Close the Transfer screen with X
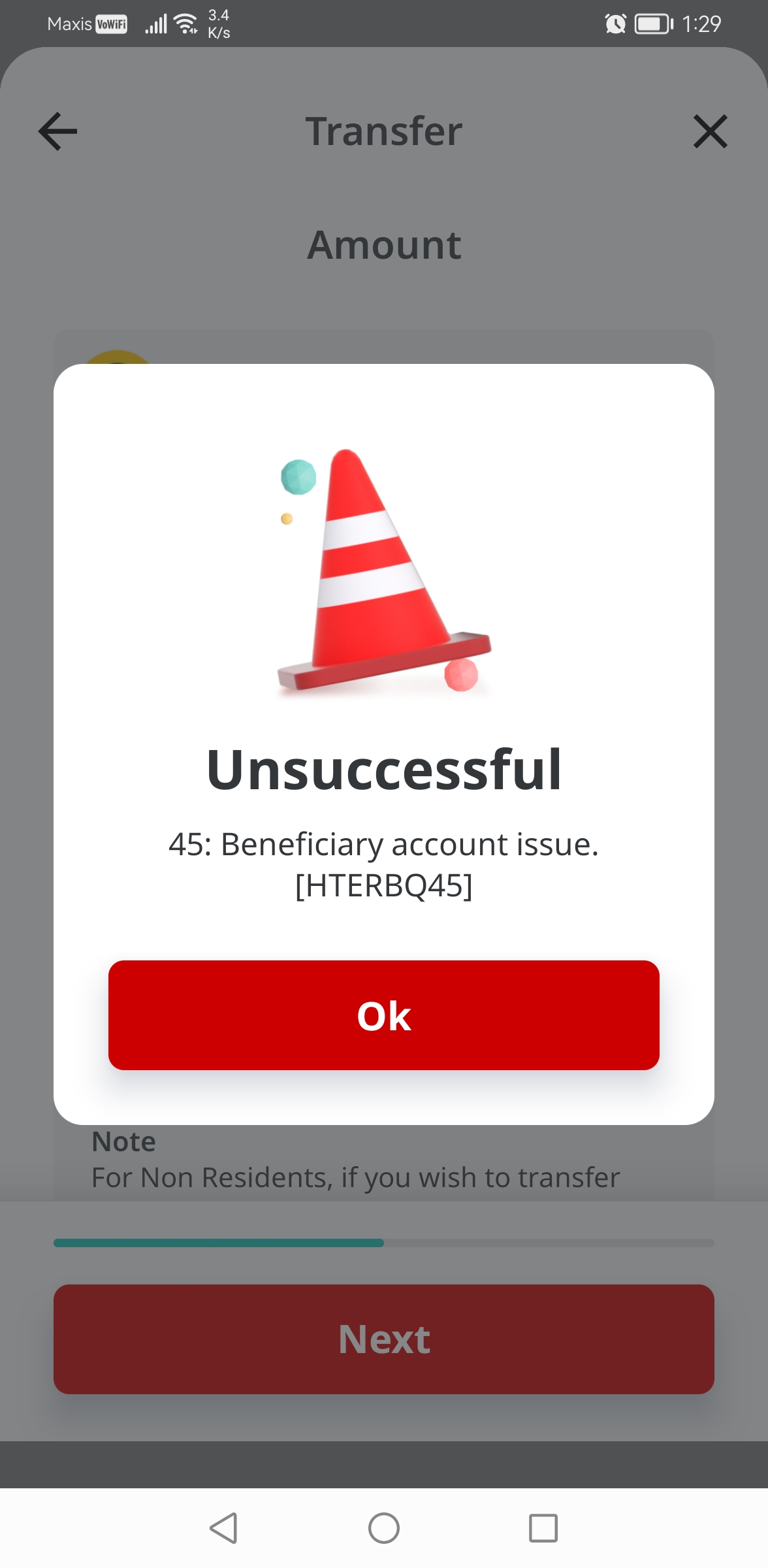Viewport: 768px width, 1568px height. 710,131
